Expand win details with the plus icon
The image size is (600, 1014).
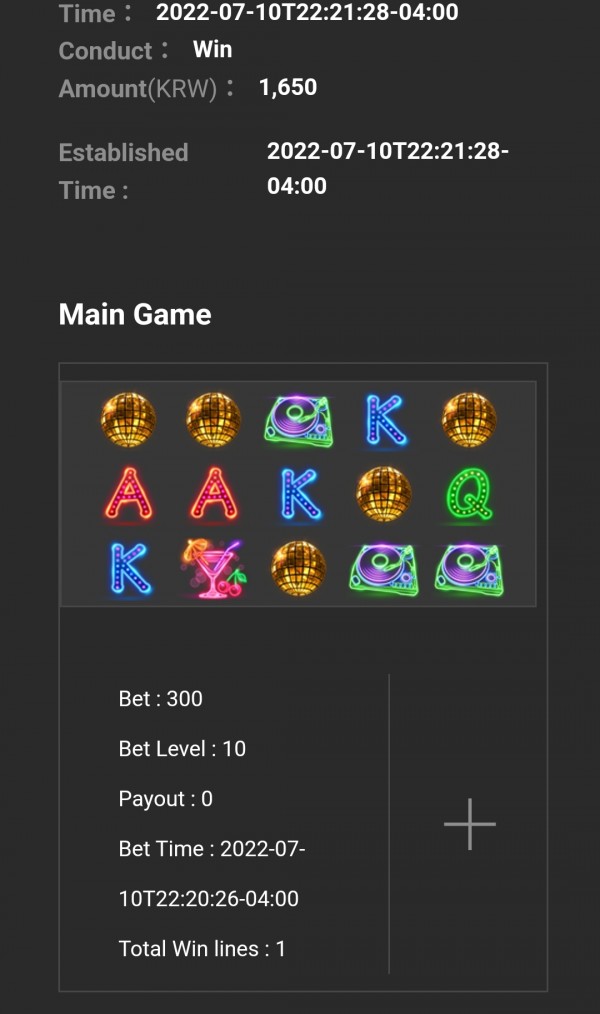(x=469, y=824)
